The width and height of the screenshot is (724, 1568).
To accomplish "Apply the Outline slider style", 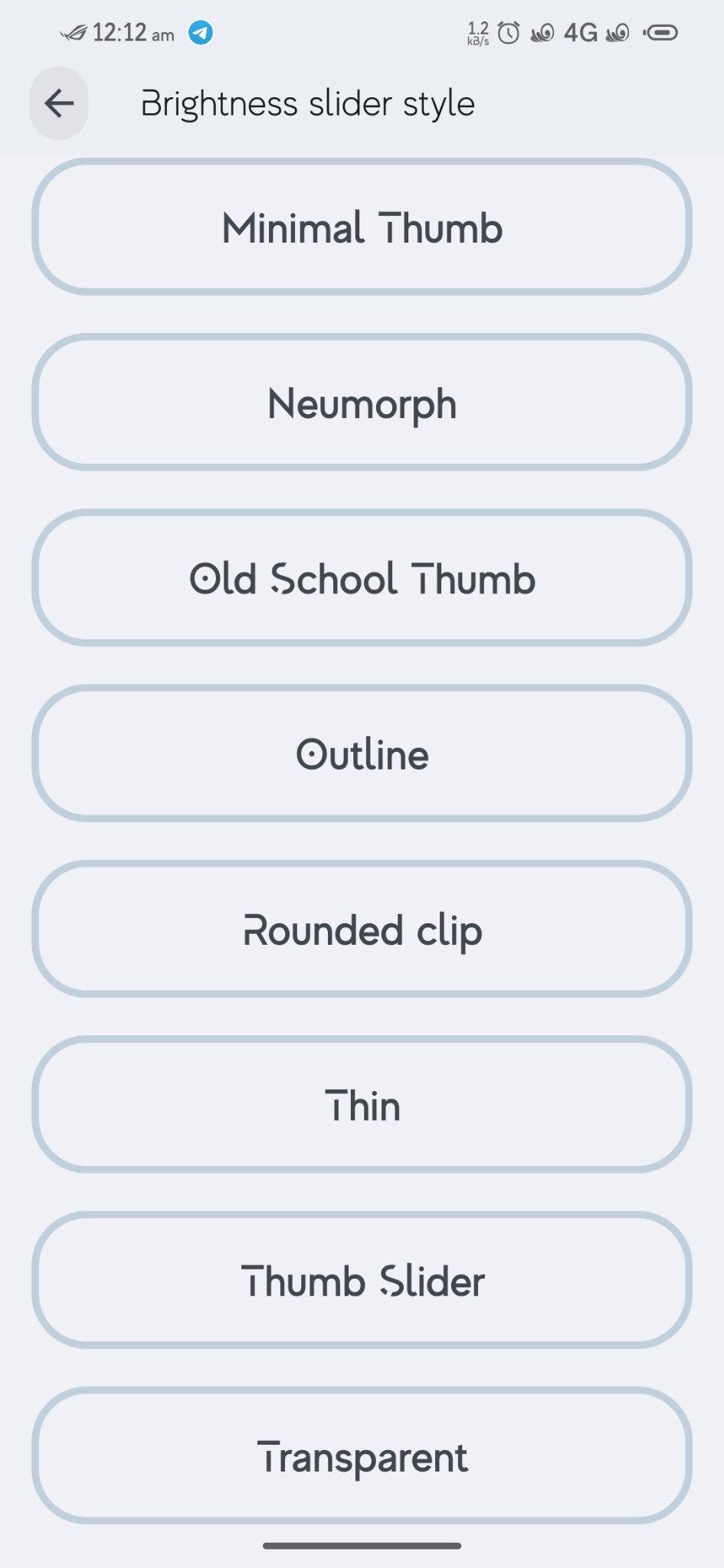I will [362, 754].
